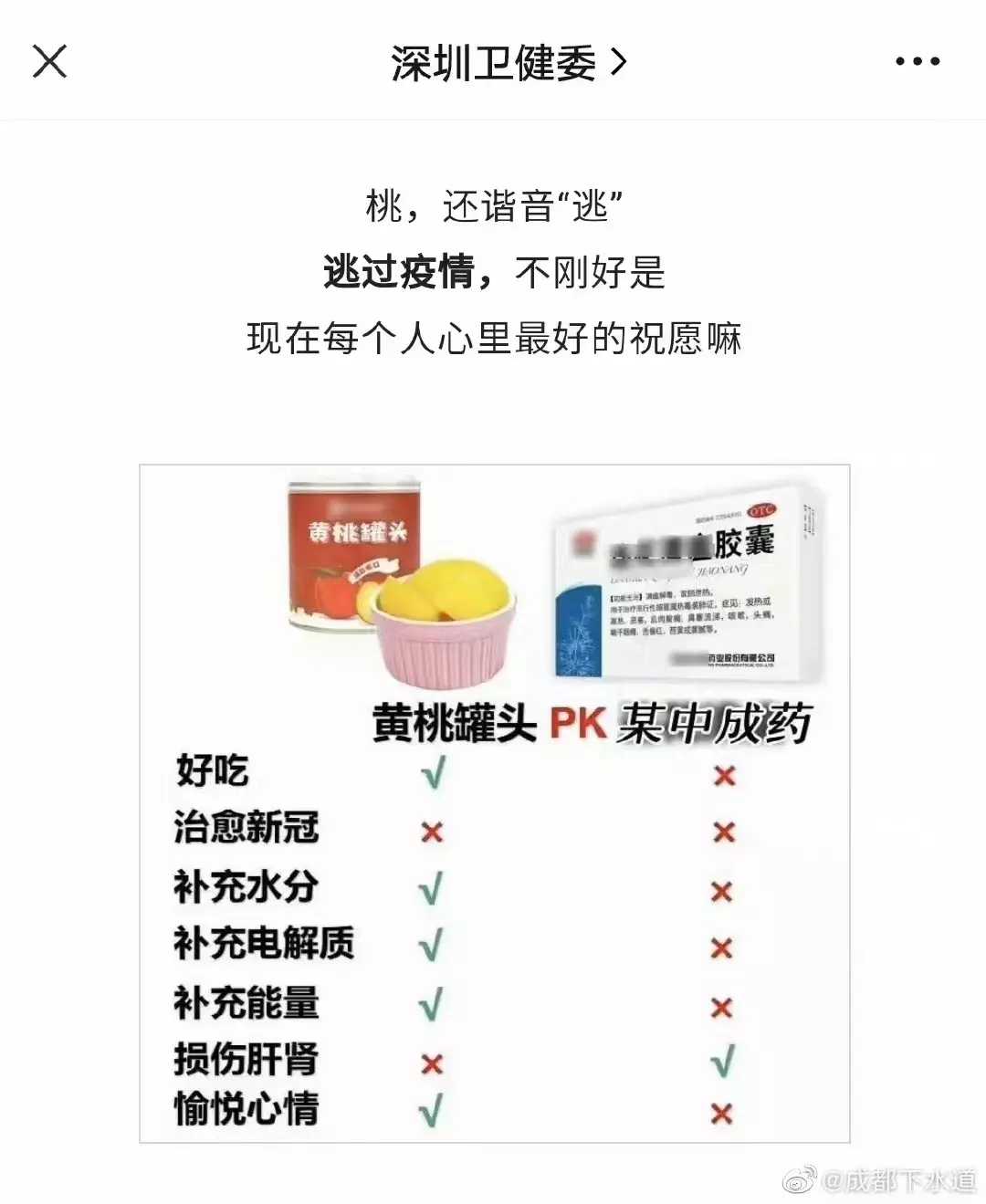The image size is (986, 1204).
Task: Open the yellow peach comparison image
Action: tap(494, 803)
